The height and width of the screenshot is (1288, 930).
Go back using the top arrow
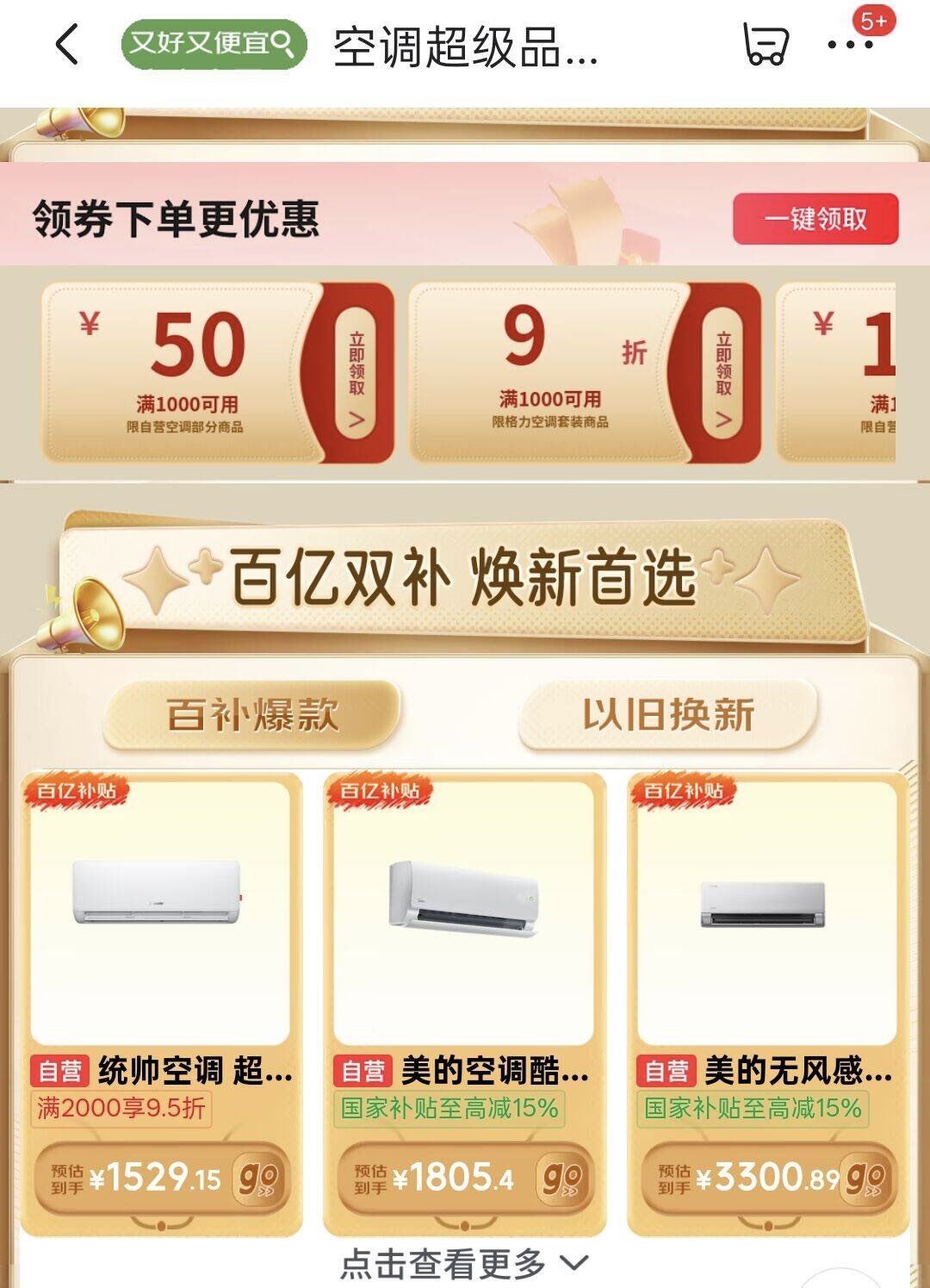click(67, 45)
